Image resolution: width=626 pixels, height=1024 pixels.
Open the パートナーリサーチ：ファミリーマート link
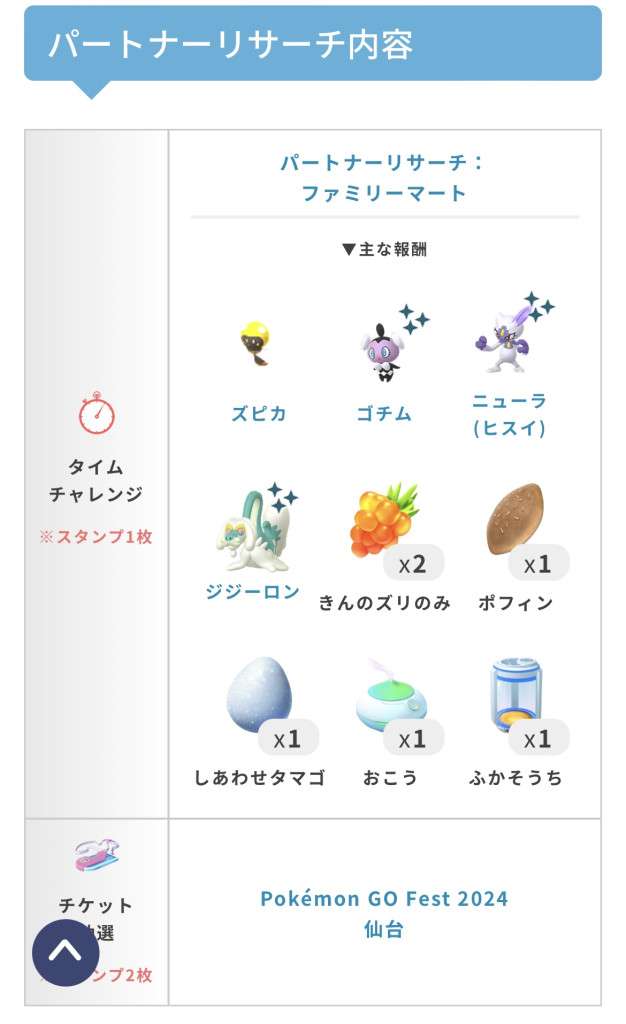pyautogui.click(x=384, y=178)
